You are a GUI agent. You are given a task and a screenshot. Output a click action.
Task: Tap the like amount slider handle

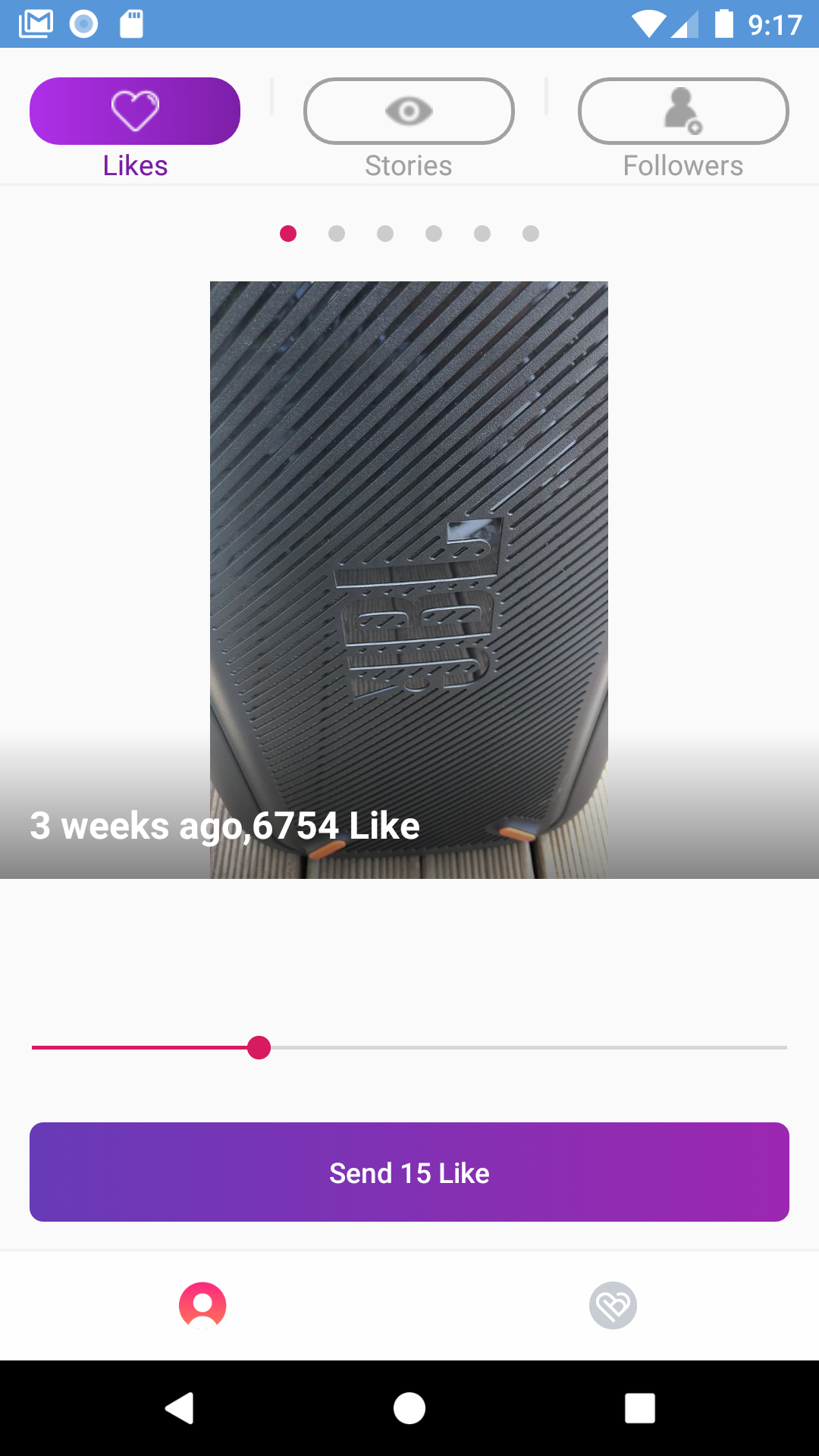click(x=259, y=1048)
